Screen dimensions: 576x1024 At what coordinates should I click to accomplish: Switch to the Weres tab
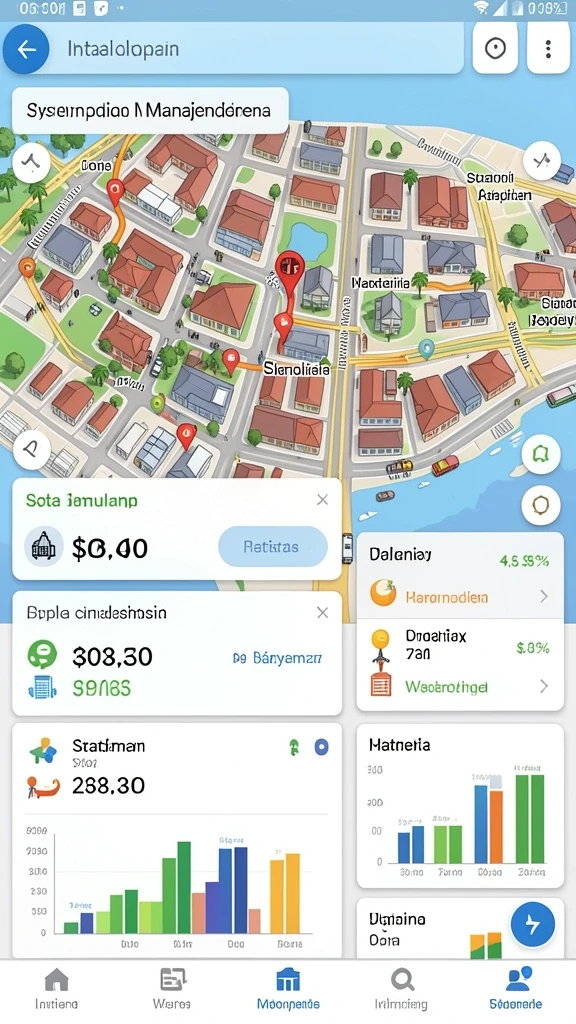click(x=172, y=989)
